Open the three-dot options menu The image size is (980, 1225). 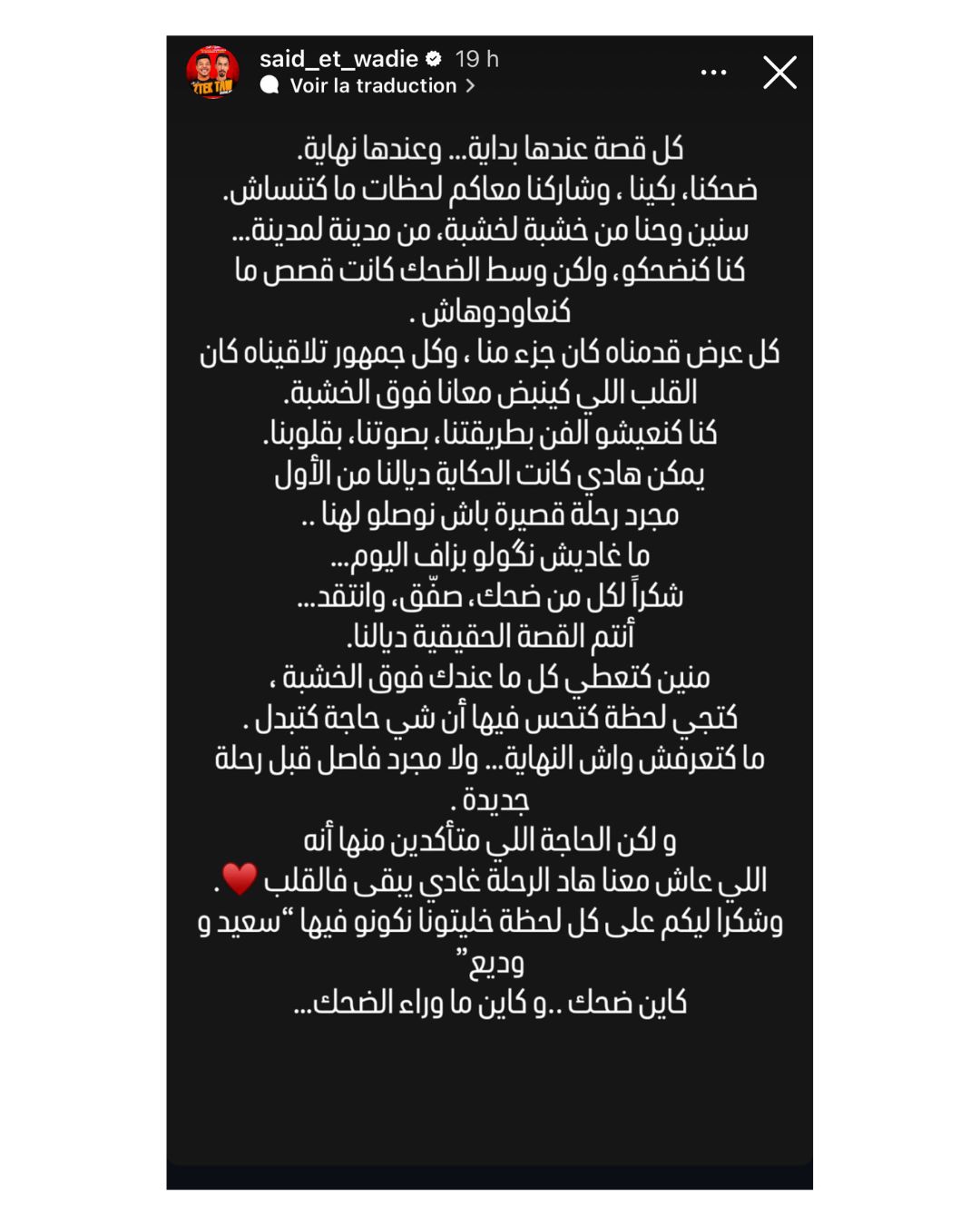tap(713, 73)
